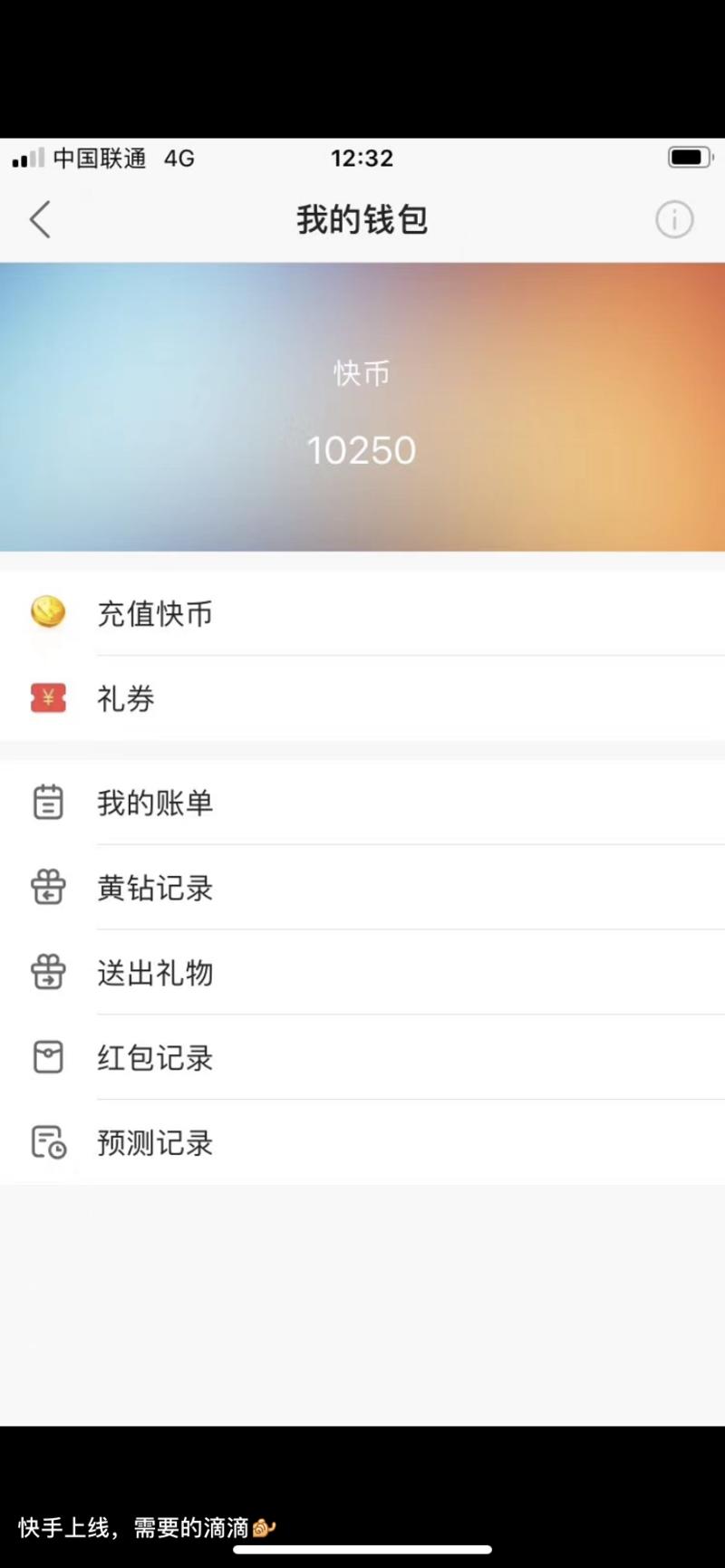
Task: Click the bill calendar icon beside 我的账单
Action: click(x=48, y=802)
